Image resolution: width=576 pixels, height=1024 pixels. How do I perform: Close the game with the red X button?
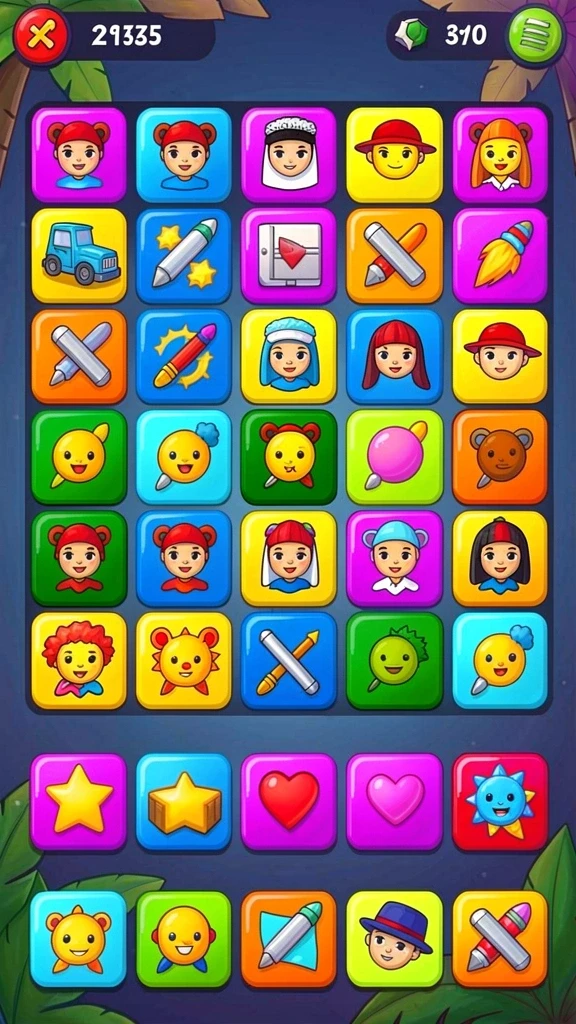pyautogui.click(x=40, y=35)
